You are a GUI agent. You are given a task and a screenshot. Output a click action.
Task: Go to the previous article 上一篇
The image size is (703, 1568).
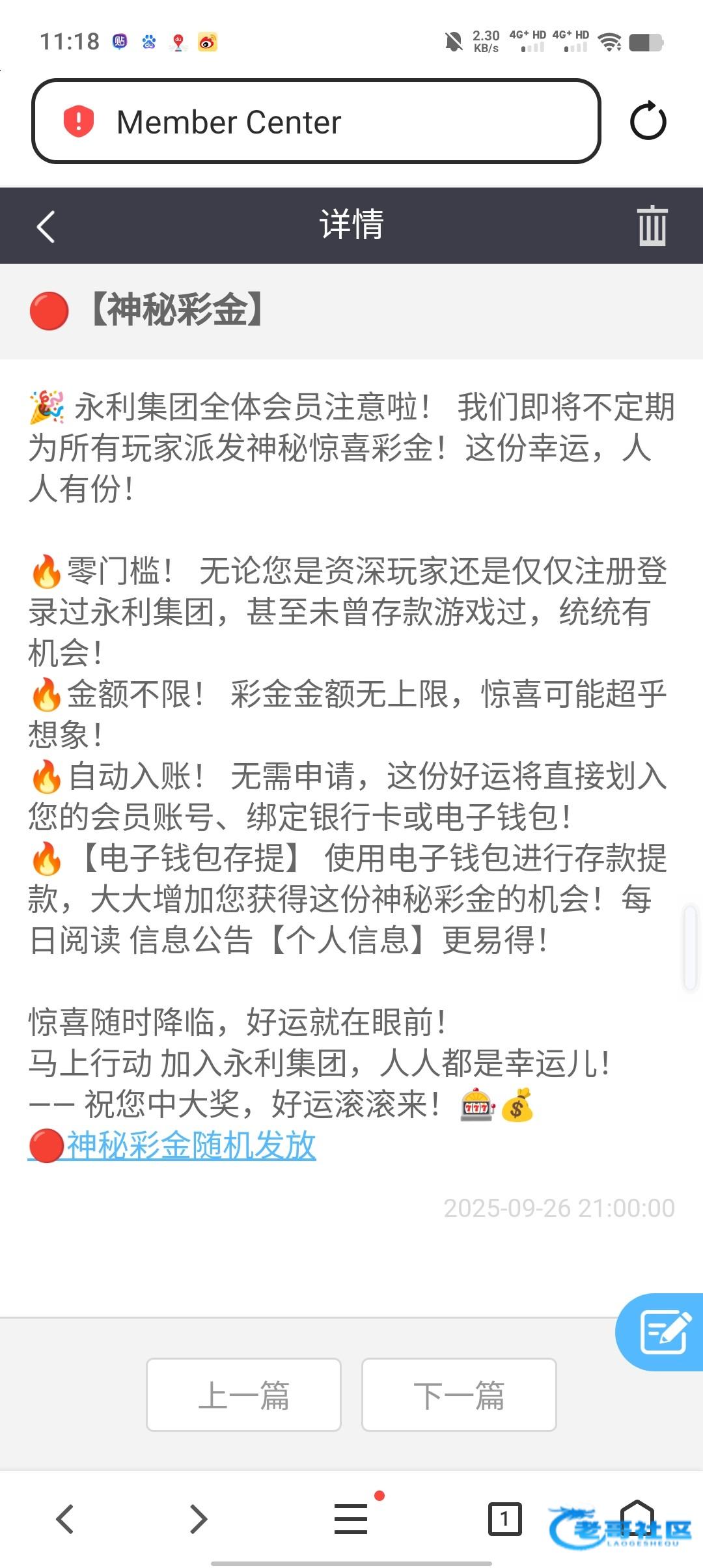[x=243, y=1395]
